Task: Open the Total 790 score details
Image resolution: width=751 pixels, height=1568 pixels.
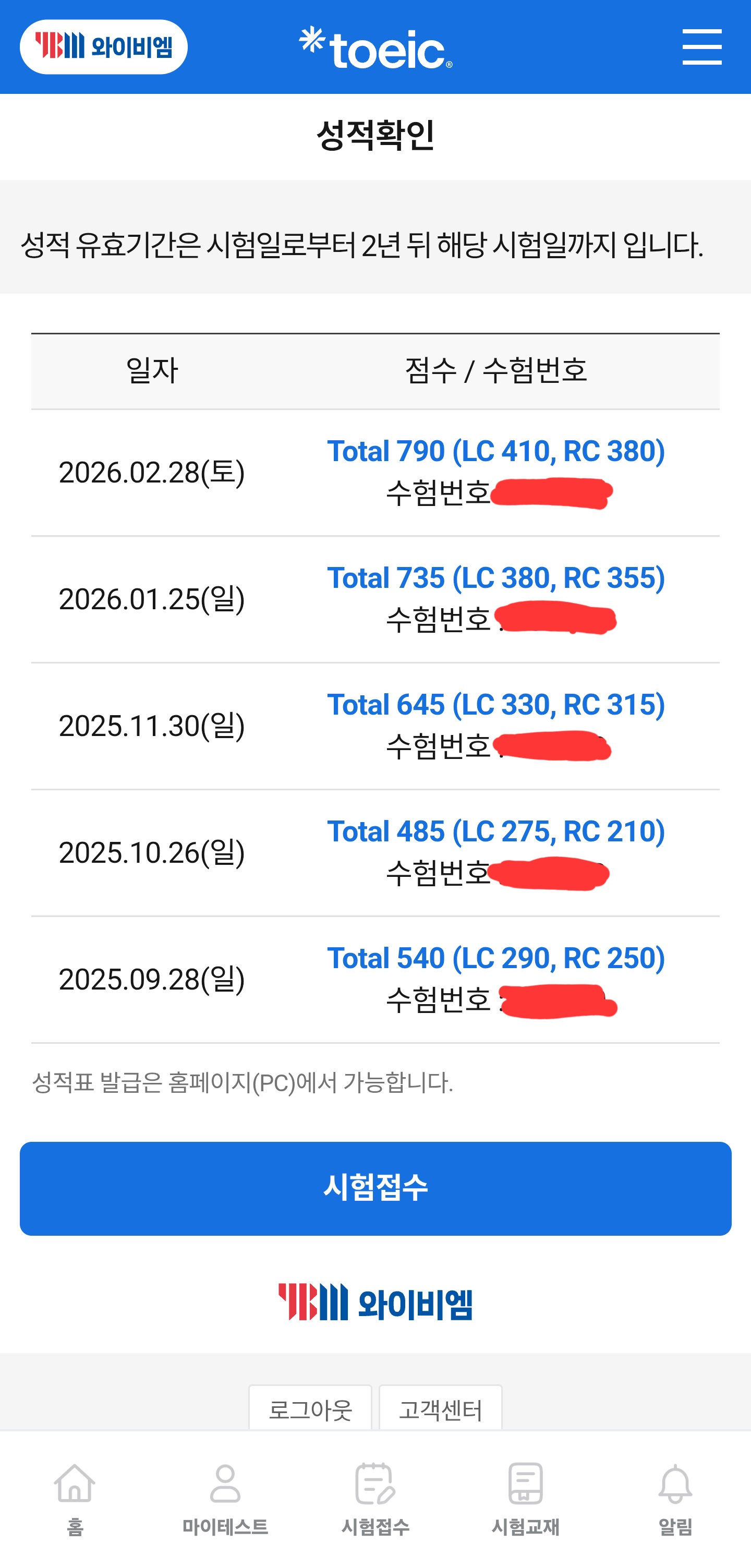Action: [495, 451]
